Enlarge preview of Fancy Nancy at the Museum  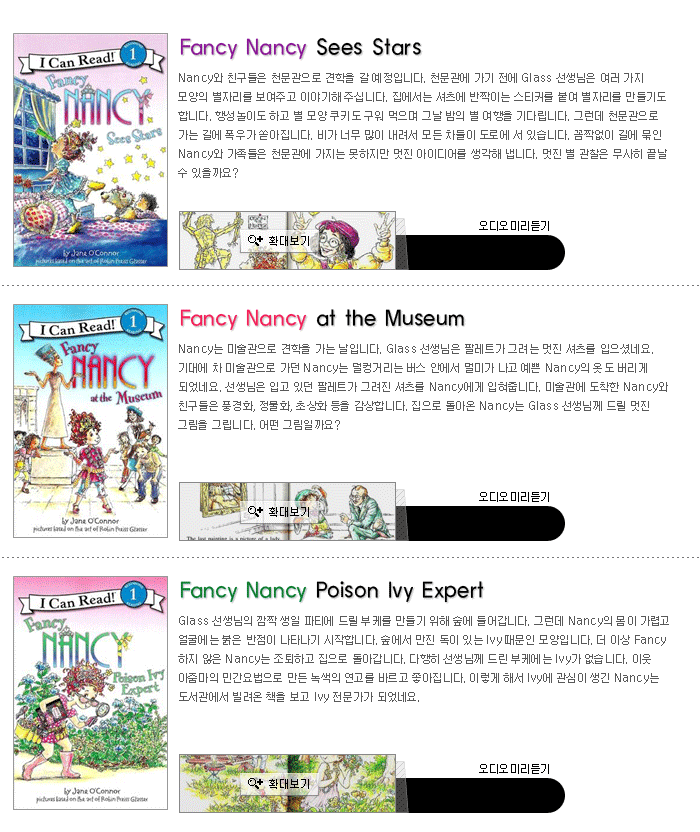click(x=280, y=512)
